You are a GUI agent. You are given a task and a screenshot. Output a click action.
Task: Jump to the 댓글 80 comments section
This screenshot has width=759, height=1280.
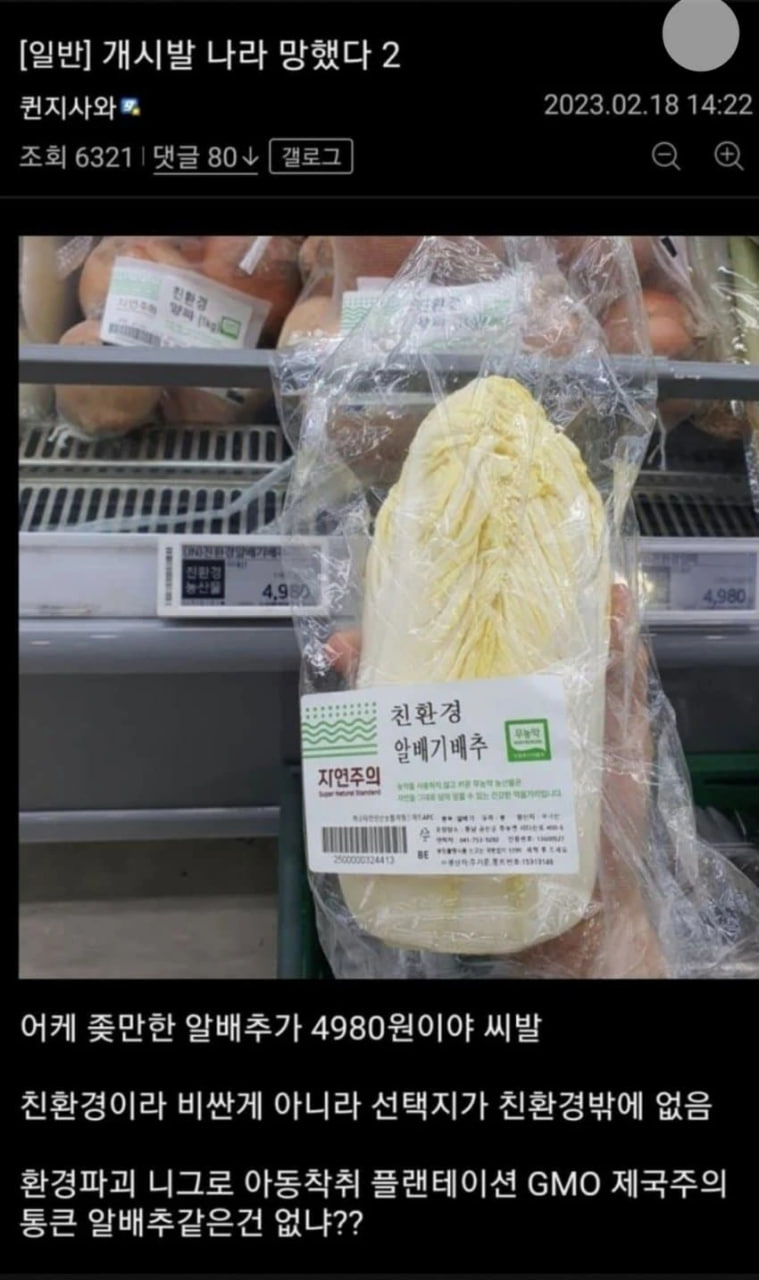(205, 157)
